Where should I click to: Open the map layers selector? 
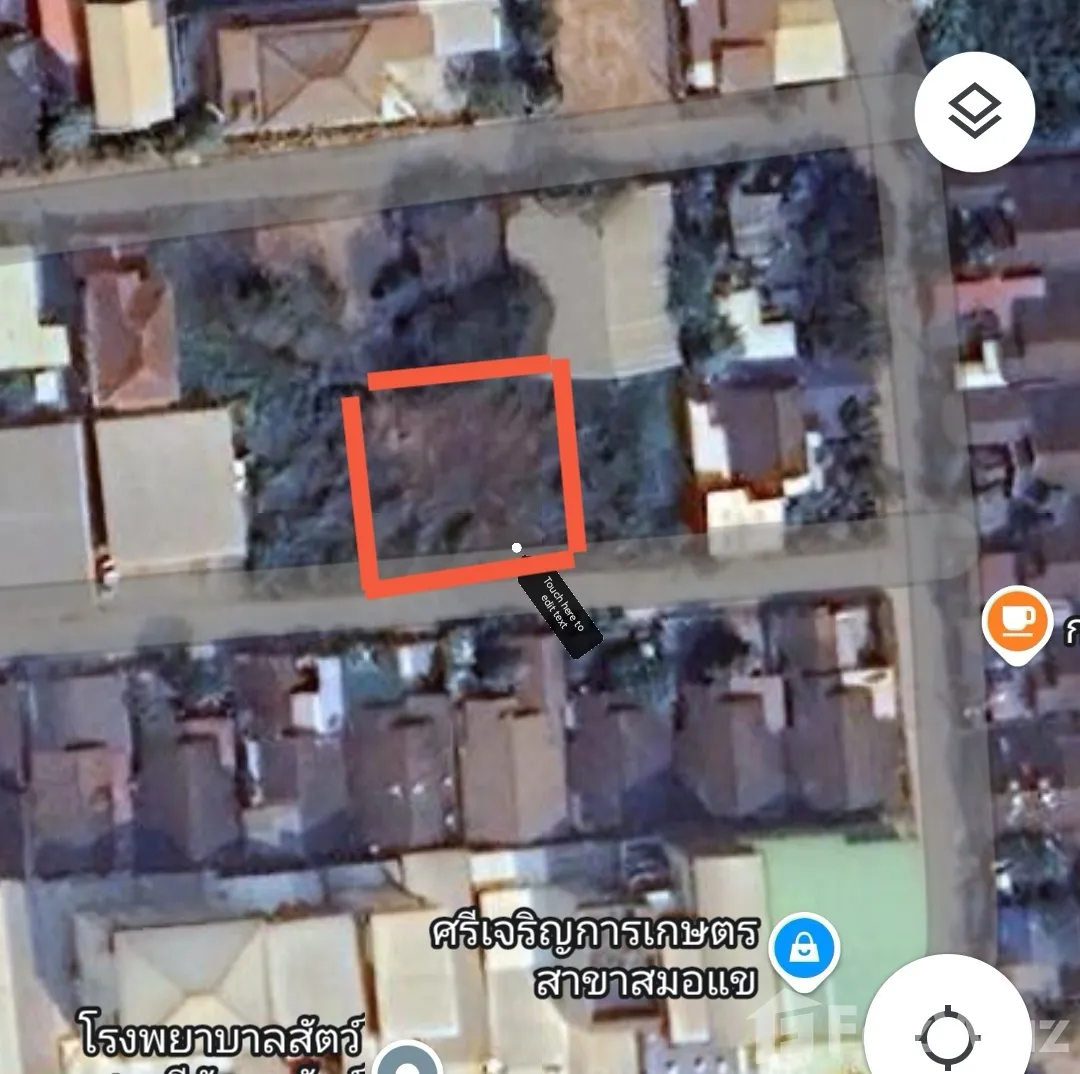click(974, 110)
